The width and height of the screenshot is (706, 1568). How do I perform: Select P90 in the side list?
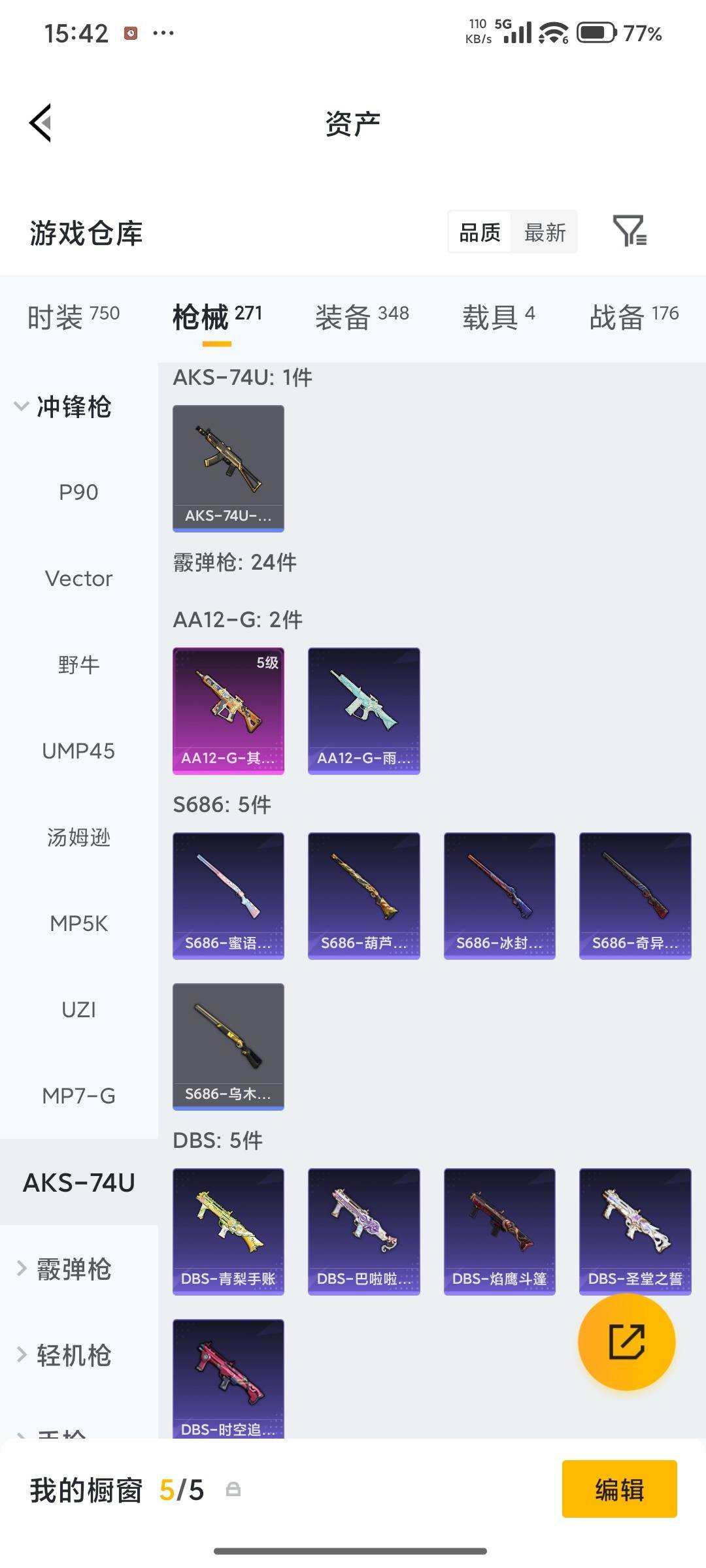tap(78, 492)
